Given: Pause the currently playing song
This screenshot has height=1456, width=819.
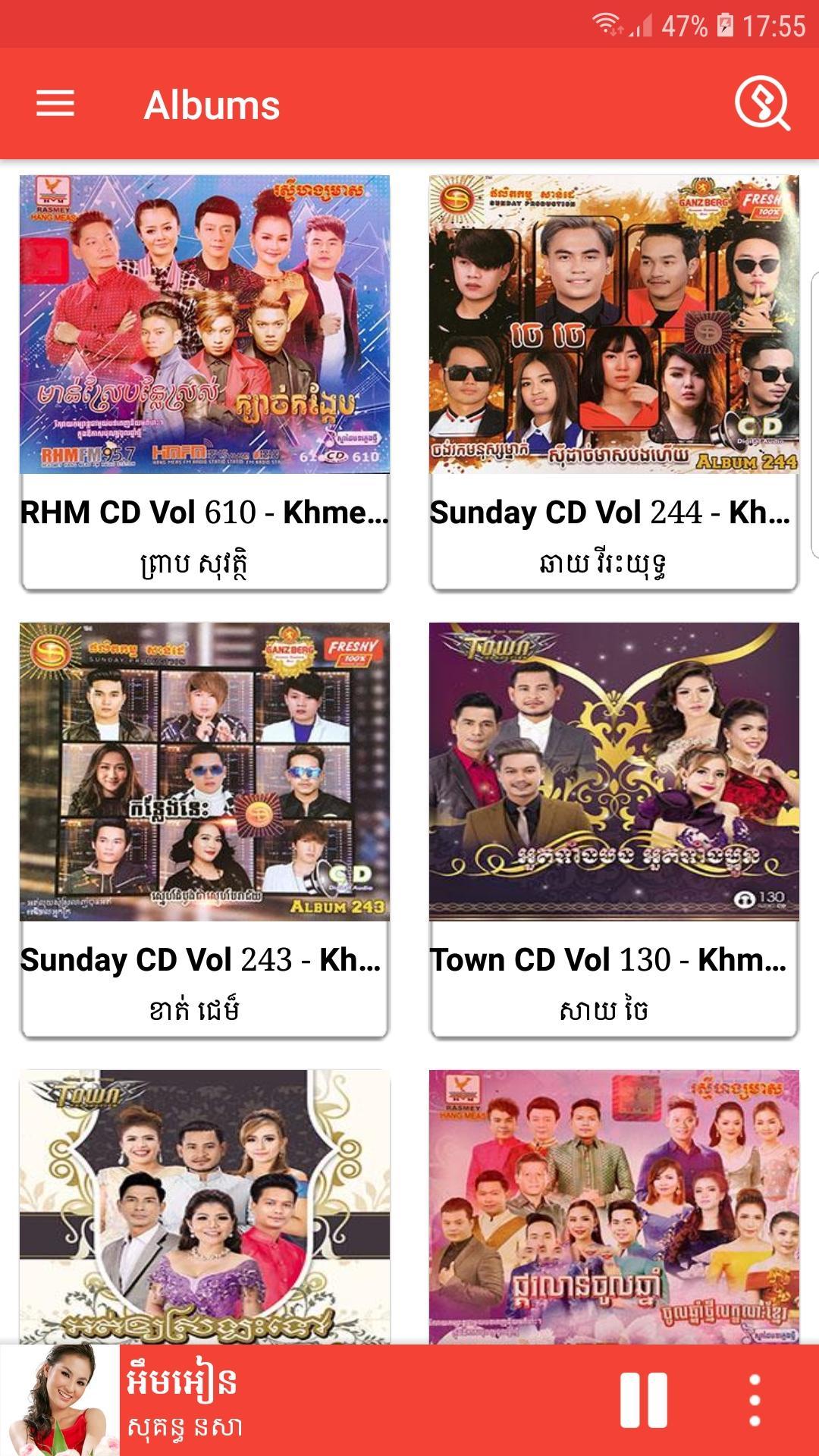Looking at the screenshot, I should coord(644,1400).
